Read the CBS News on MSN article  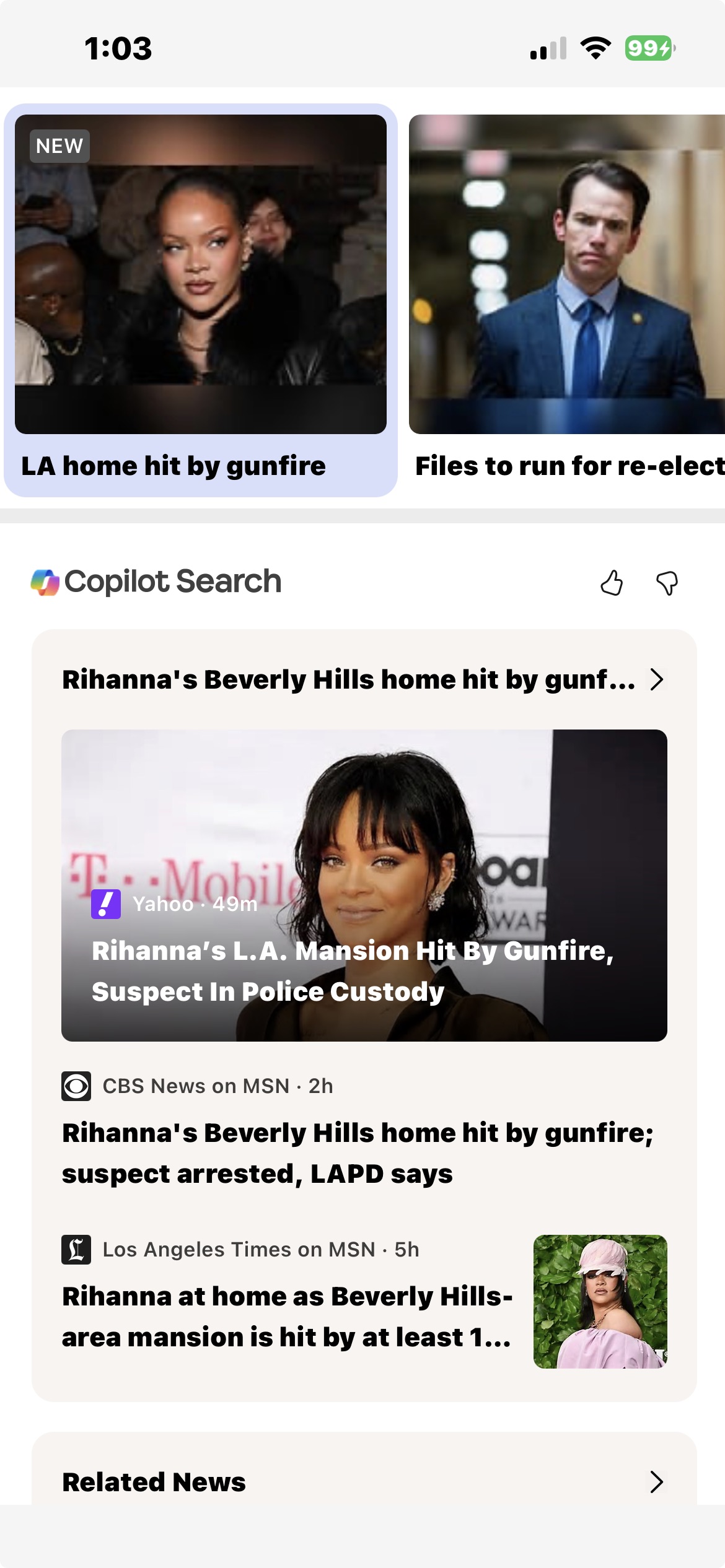357,1153
